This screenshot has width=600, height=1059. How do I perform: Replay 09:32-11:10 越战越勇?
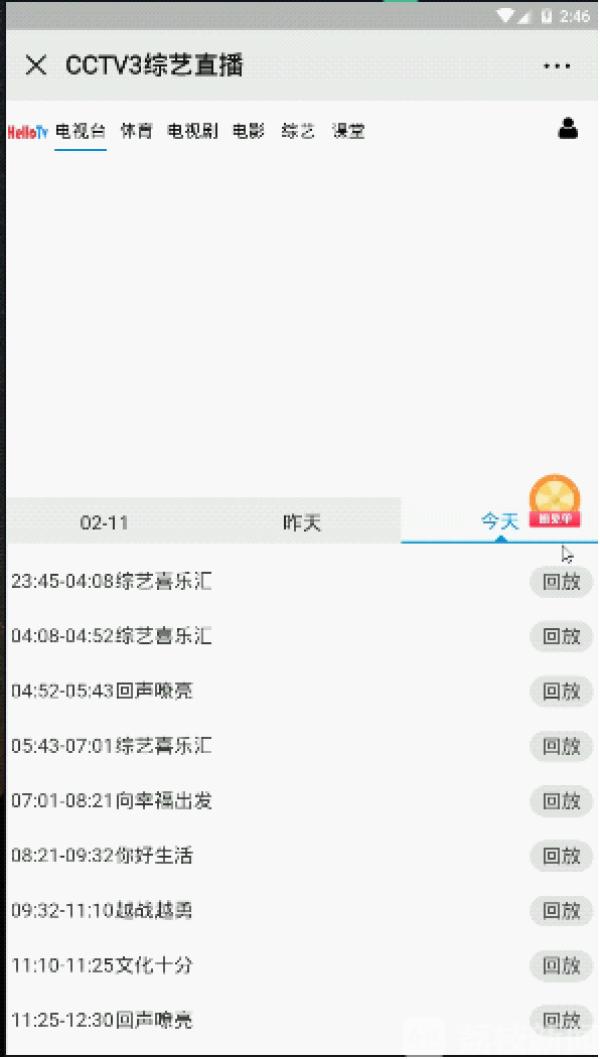tap(561, 911)
